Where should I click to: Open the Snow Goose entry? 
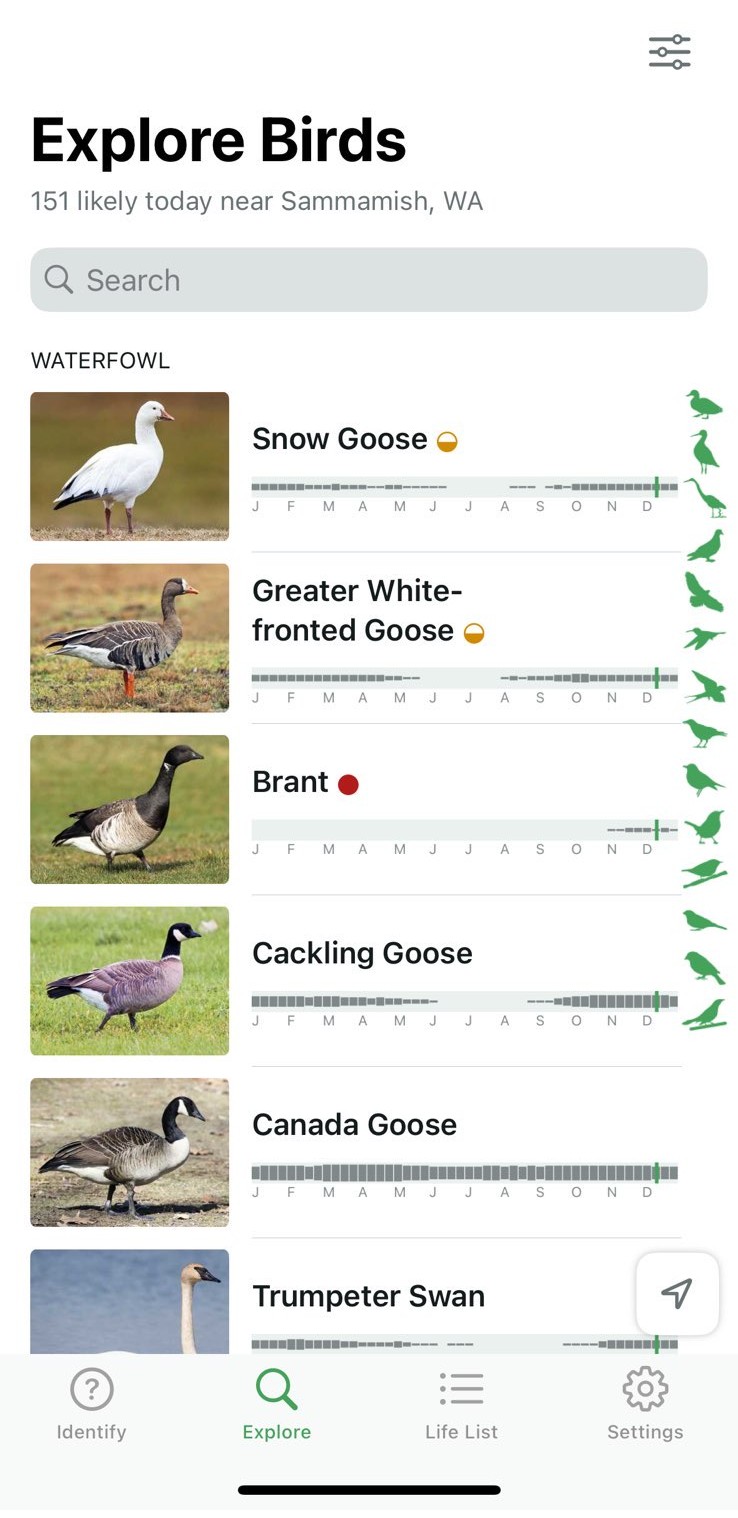(x=340, y=440)
